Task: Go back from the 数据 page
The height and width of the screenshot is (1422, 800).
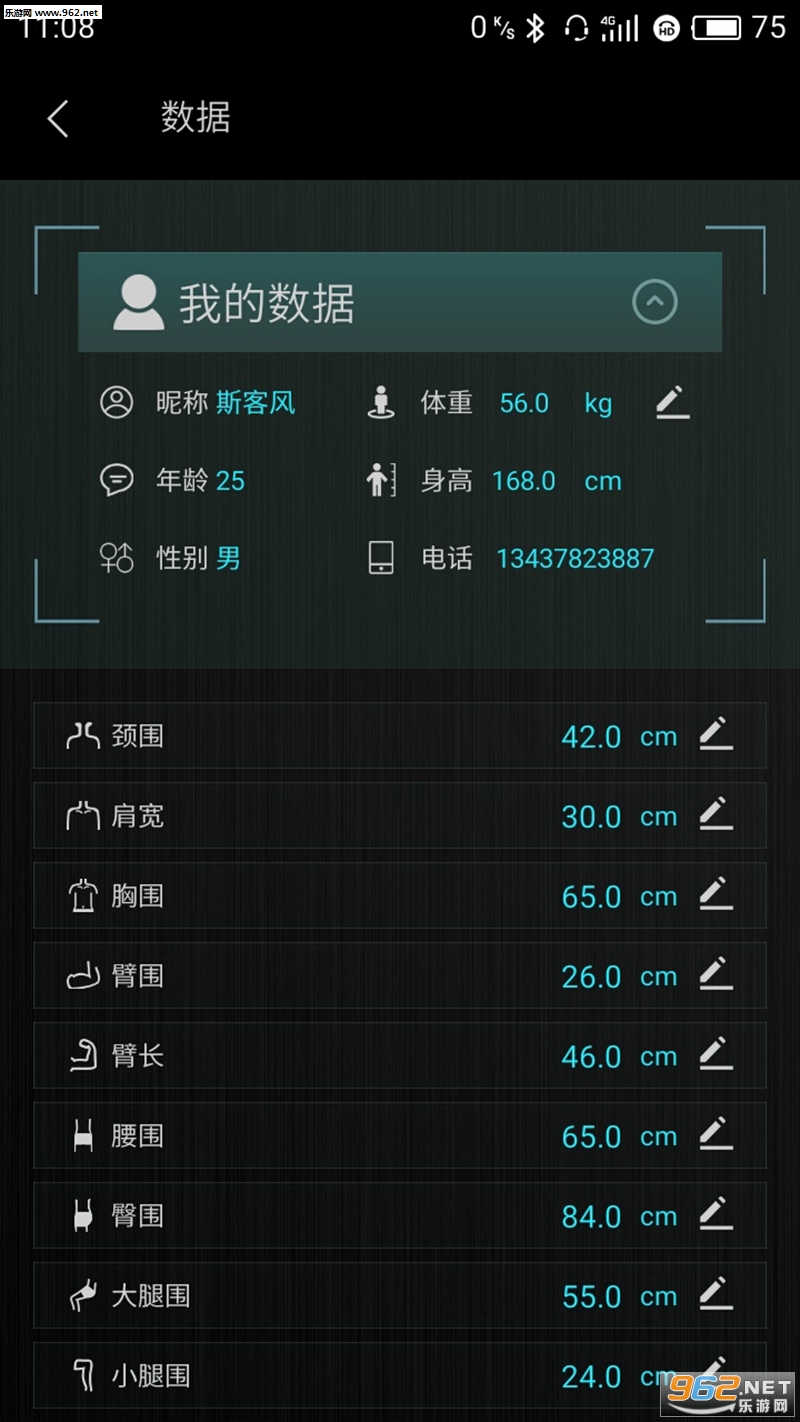Action: [x=58, y=119]
